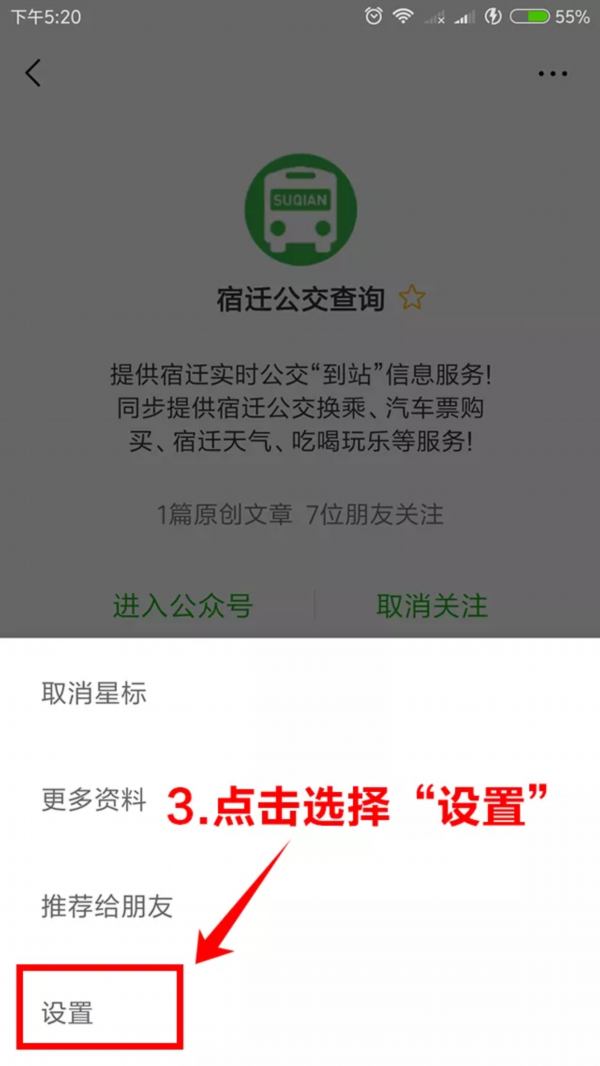Select 设置 from the bottom menu

(x=68, y=1012)
